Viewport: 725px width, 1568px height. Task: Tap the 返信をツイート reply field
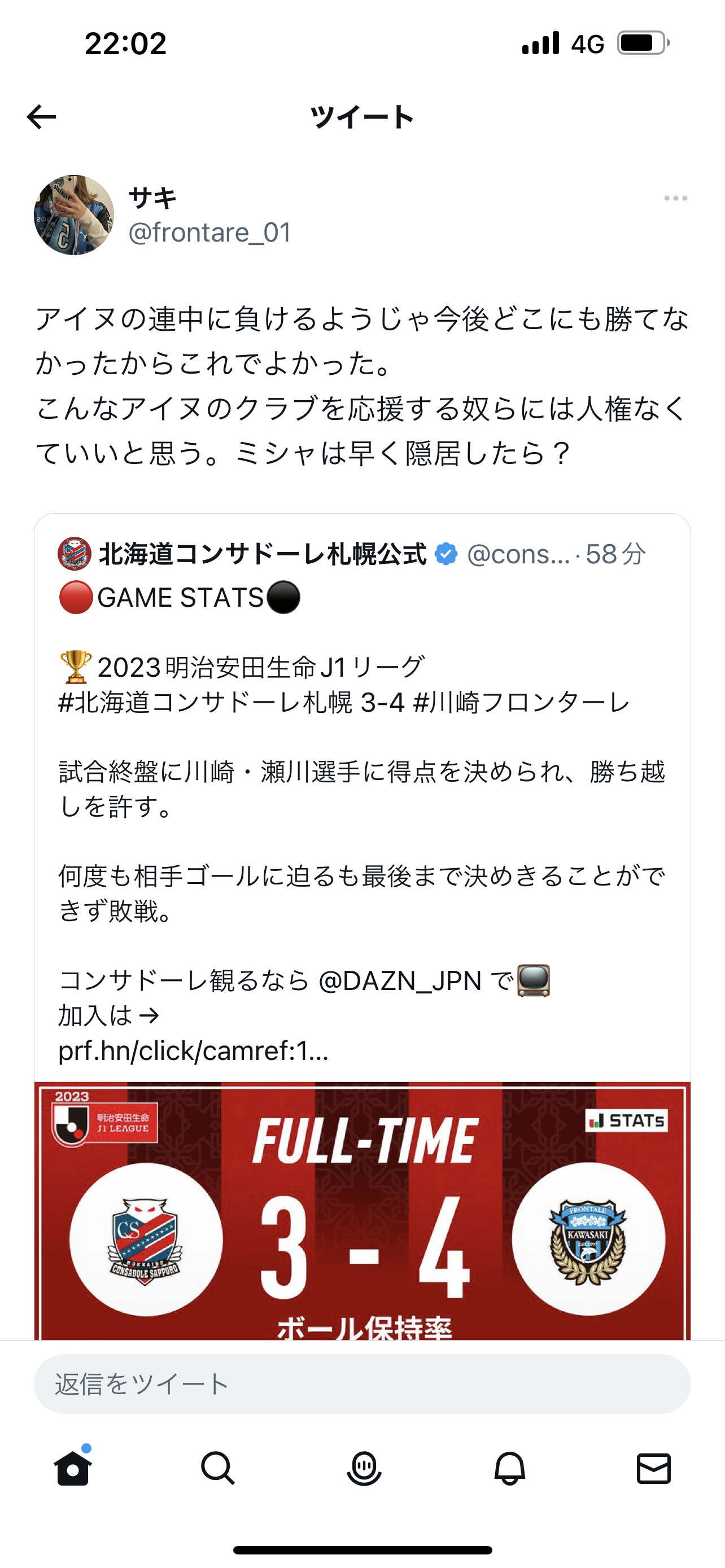point(362,1383)
